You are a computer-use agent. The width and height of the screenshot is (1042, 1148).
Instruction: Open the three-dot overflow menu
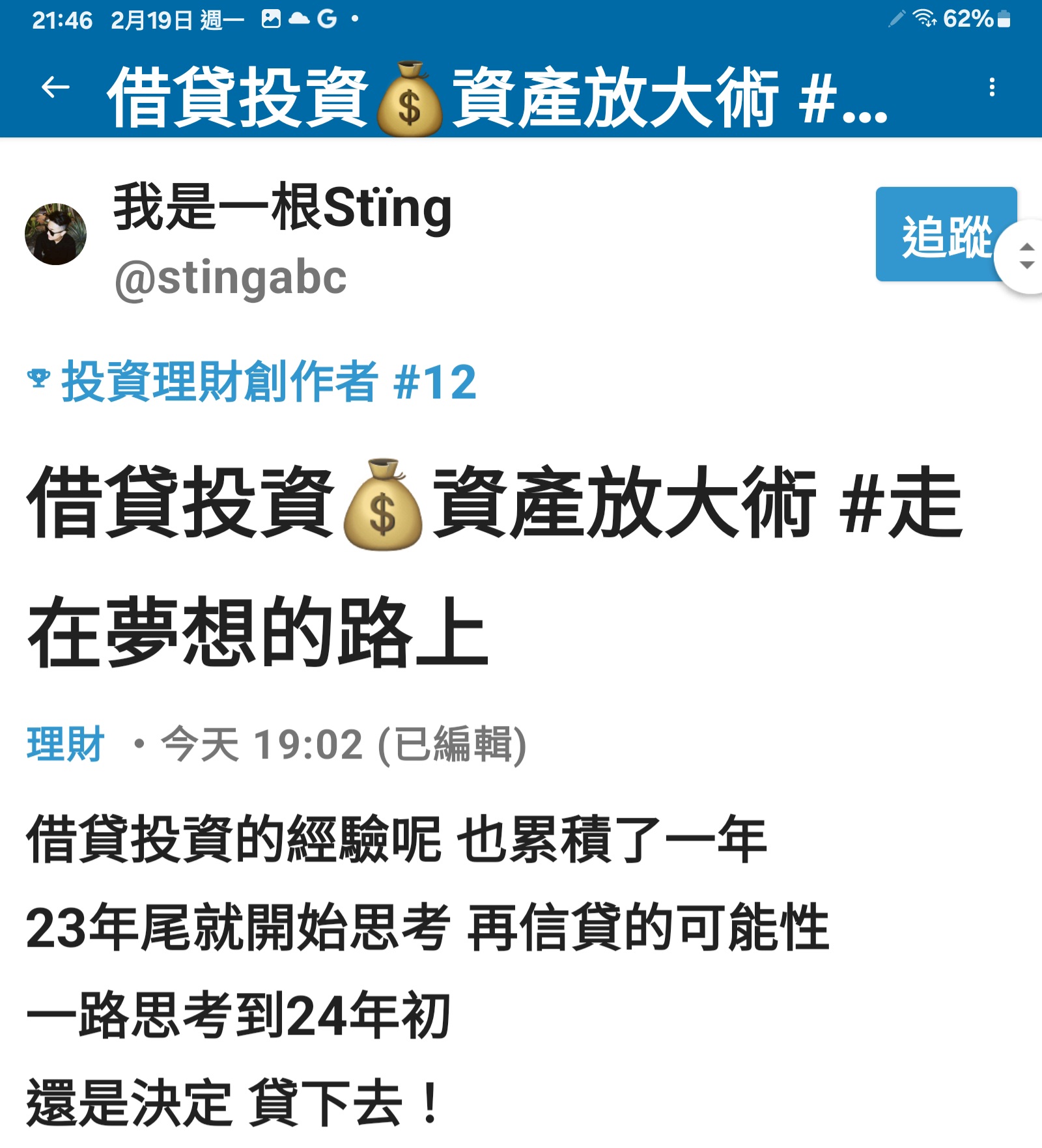(x=991, y=87)
